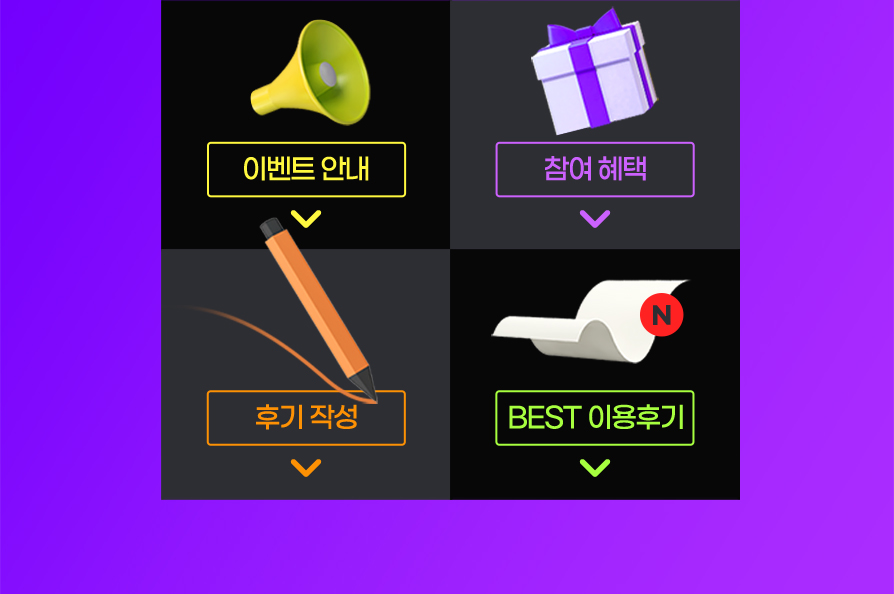Viewport: 894px width, 594px height.
Task: Select the 후기 작성 button
Action: (x=306, y=418)
